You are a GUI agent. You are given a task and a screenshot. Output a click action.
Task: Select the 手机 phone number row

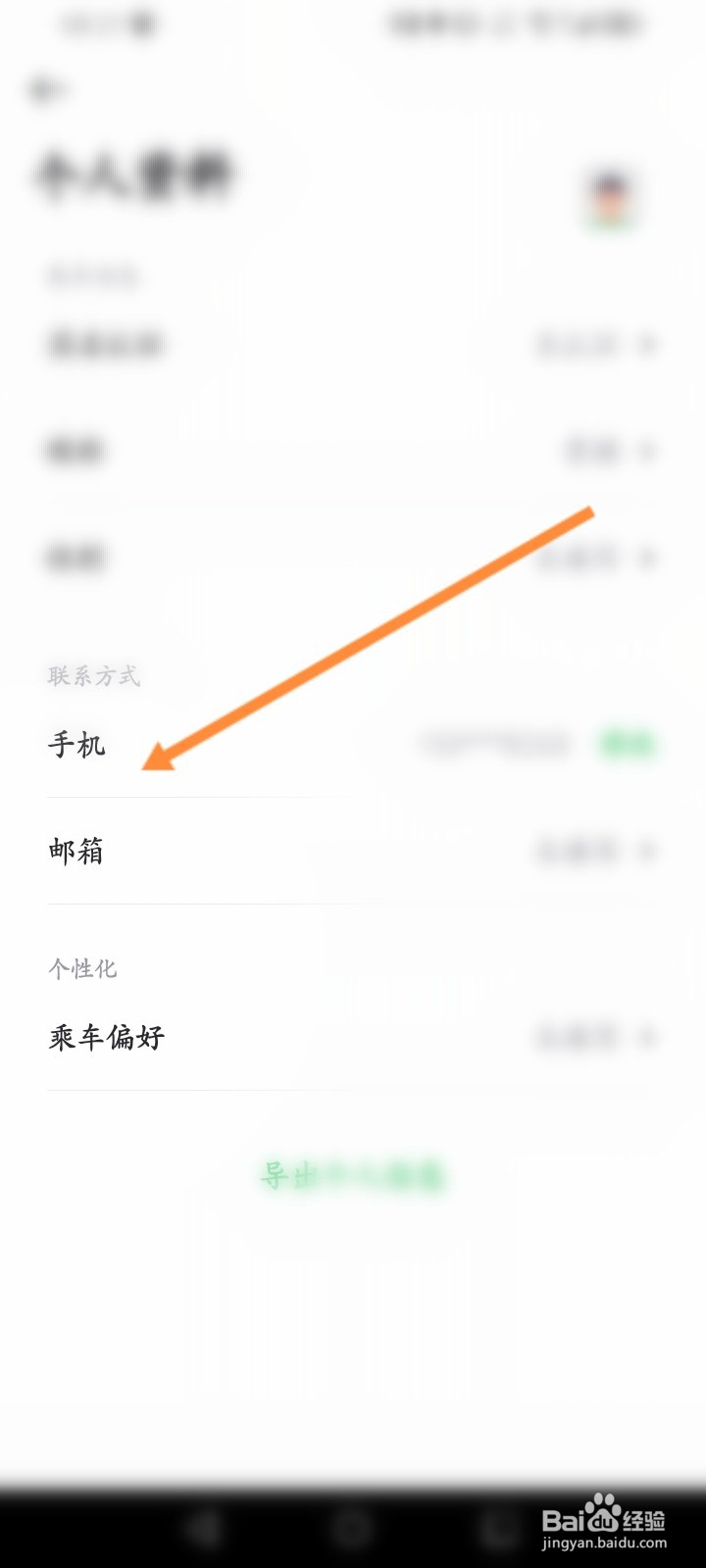click(x=78, y=745)
